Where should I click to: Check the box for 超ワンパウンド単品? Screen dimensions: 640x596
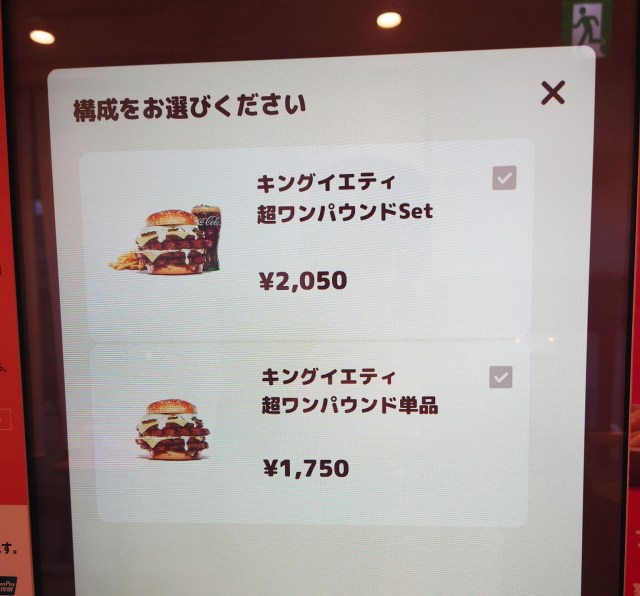click(501, 377)
